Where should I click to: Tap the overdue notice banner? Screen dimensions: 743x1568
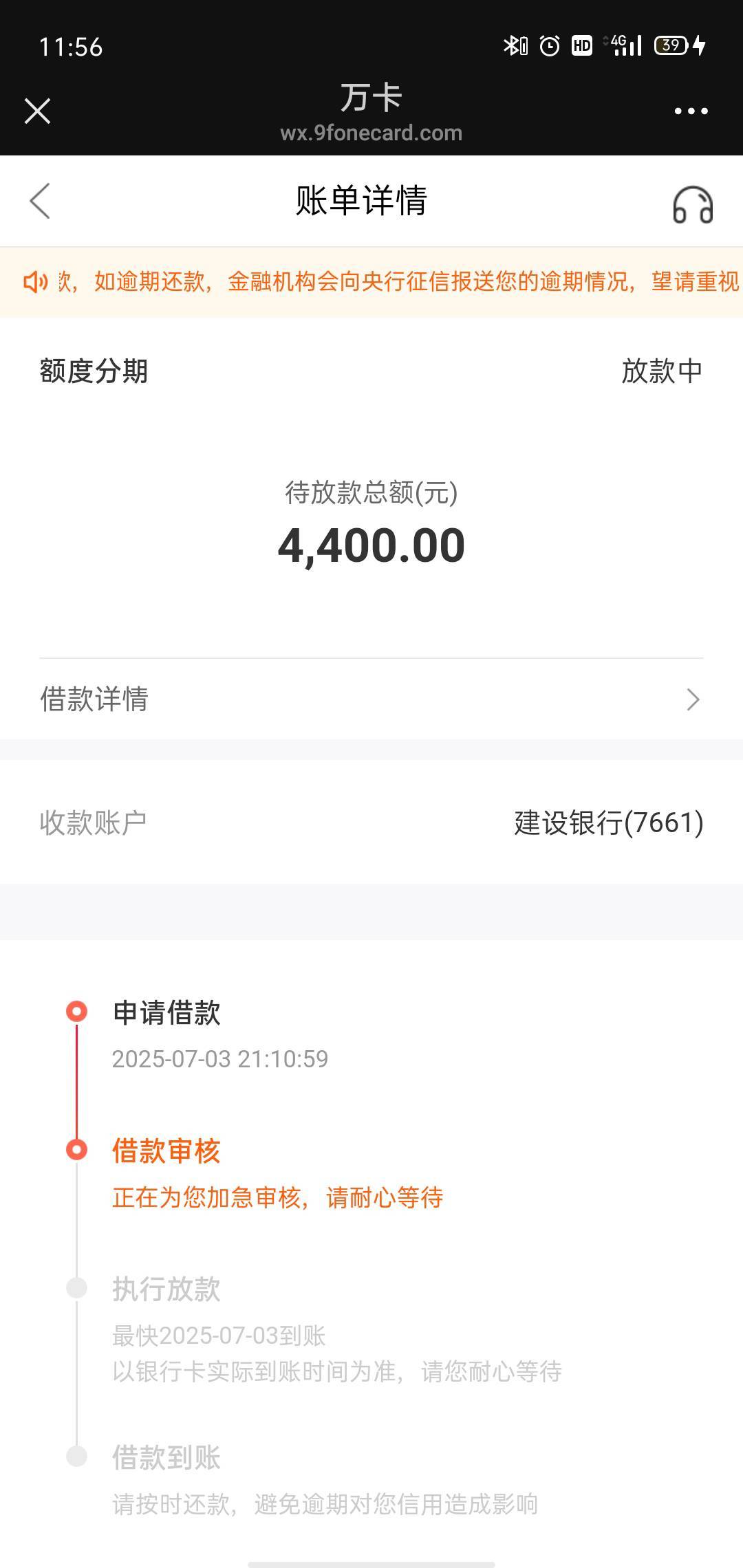pyautogui.click(x=371, y=282)
